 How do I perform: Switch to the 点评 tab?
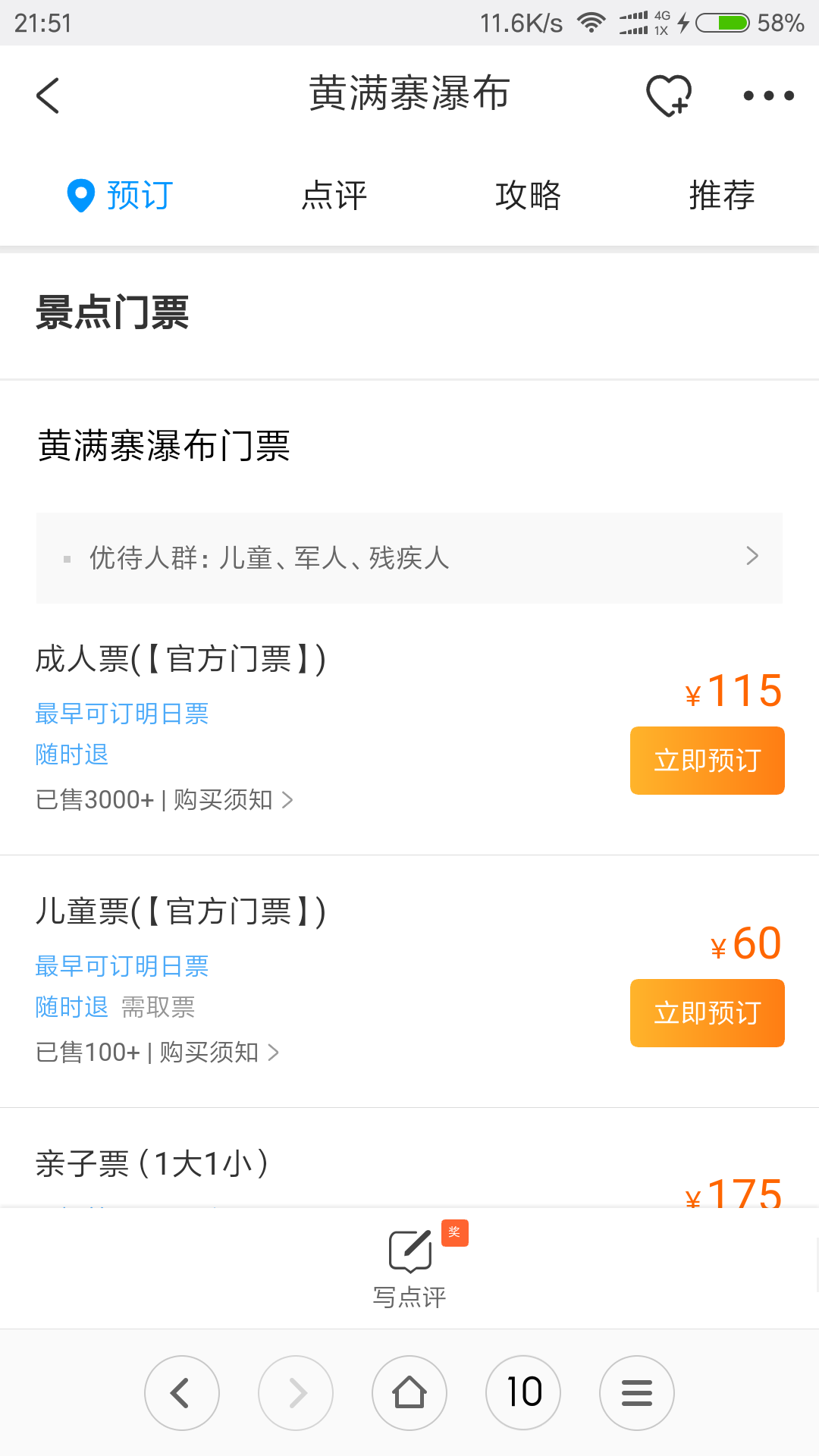tap(334, 196)
